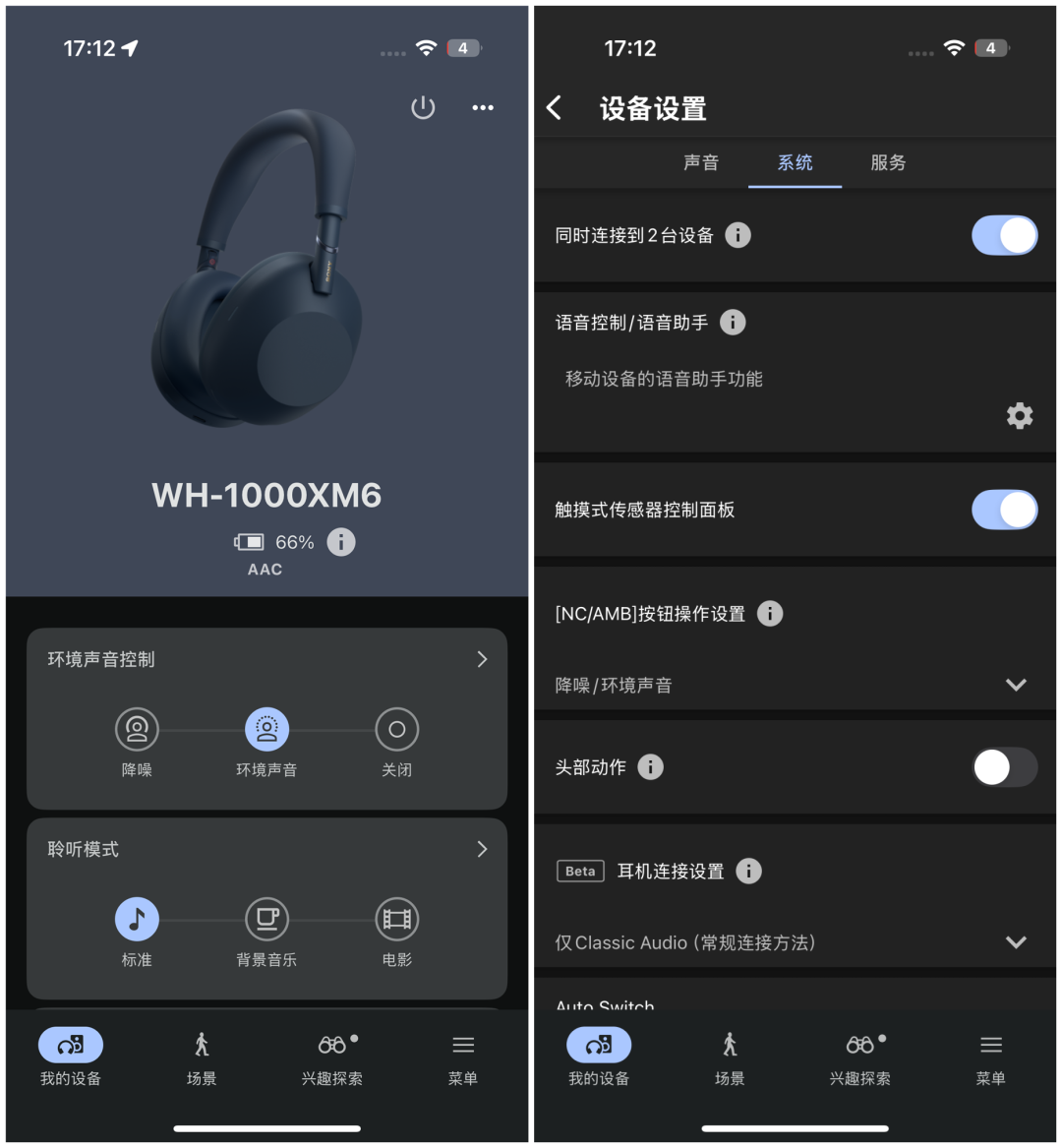Choose the 电影 listening mode
This screenshot has width=1062, height=1148.
396,920
